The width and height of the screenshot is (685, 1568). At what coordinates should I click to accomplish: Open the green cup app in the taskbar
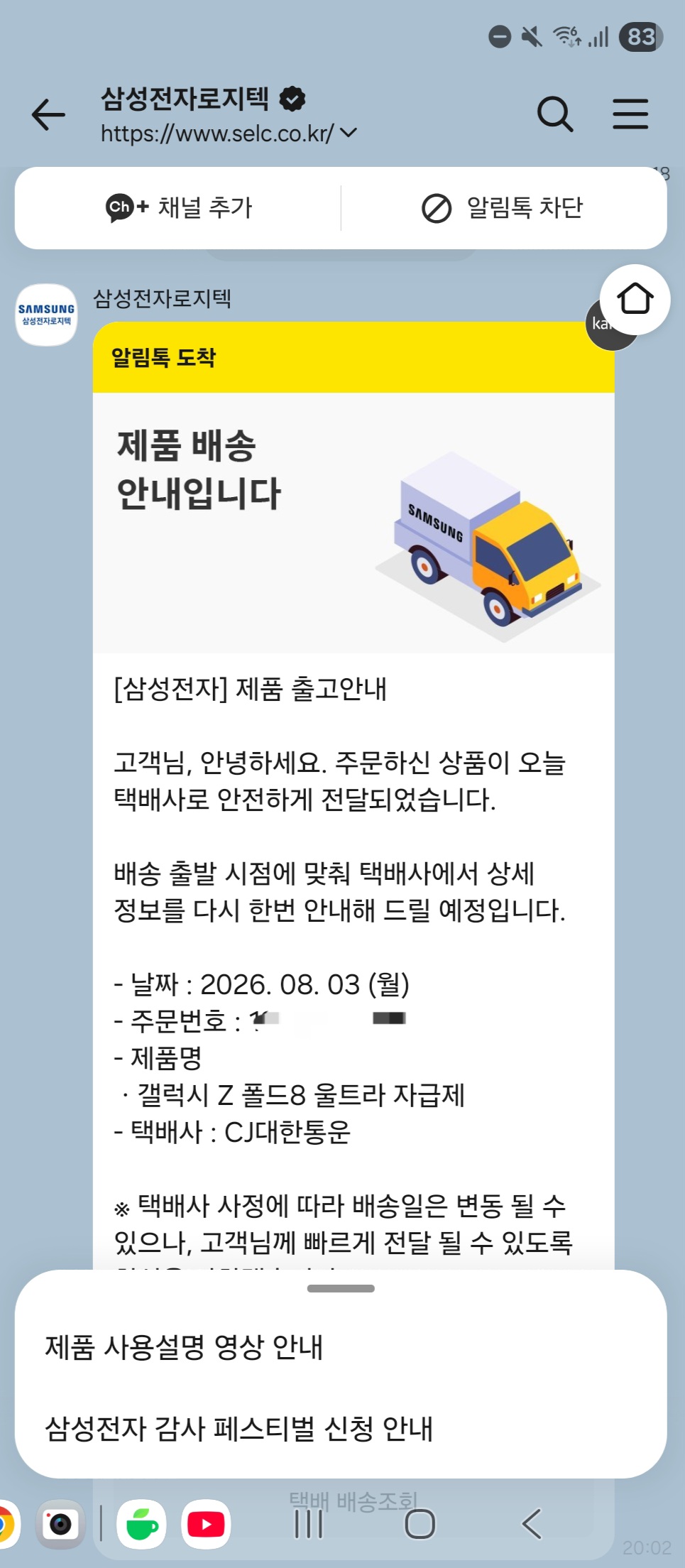click(141, 1524)
